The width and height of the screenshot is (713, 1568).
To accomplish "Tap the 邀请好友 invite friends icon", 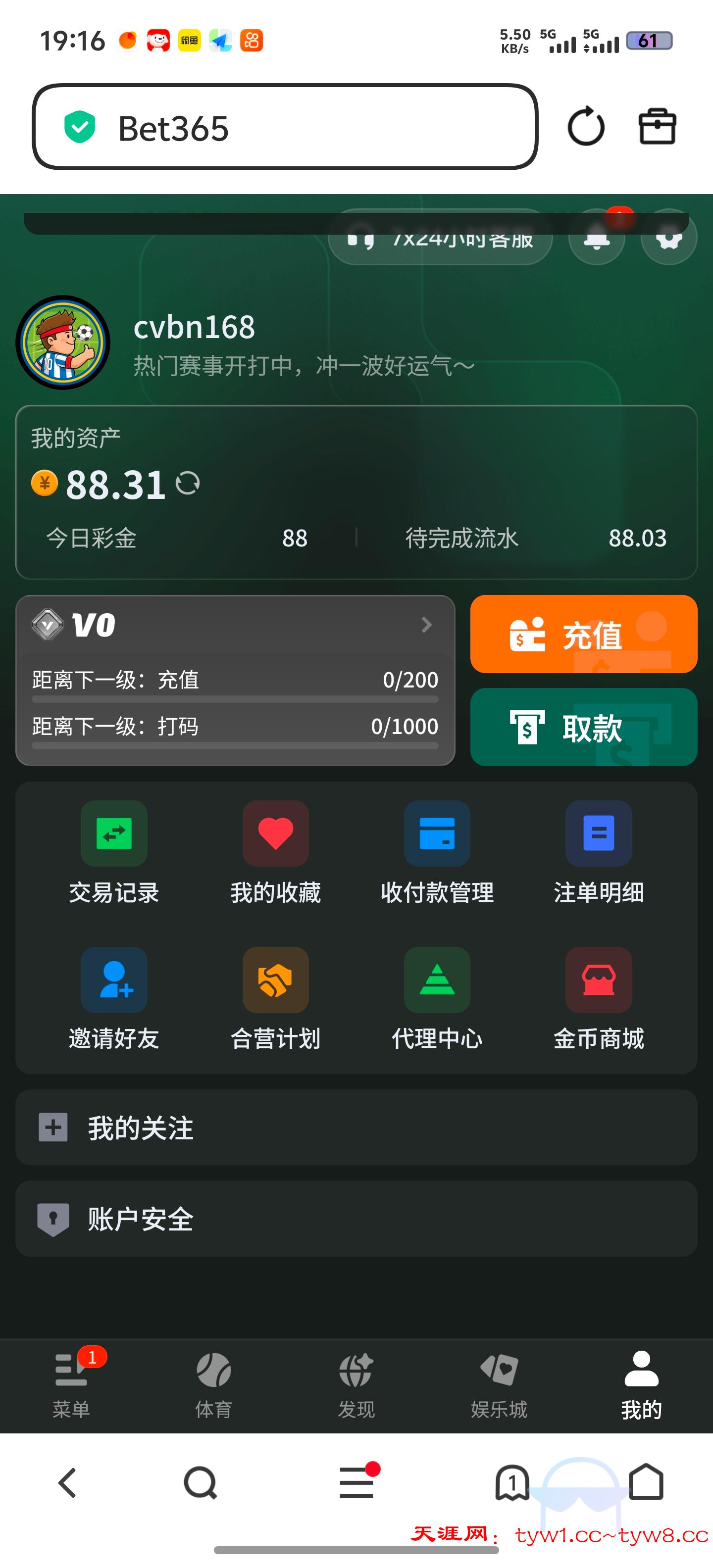I will coord(113,980).
